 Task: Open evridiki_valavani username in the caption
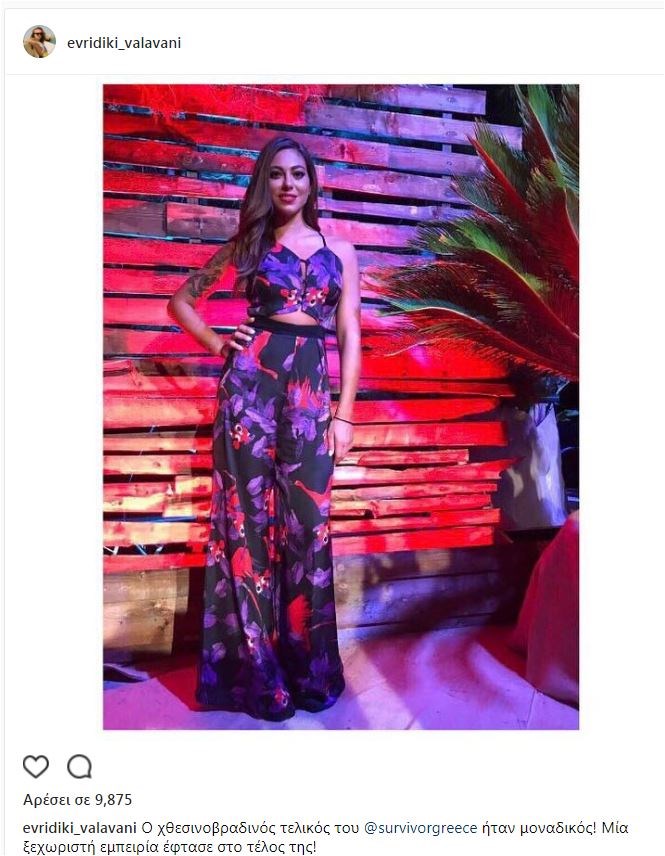tap(86, 828)
